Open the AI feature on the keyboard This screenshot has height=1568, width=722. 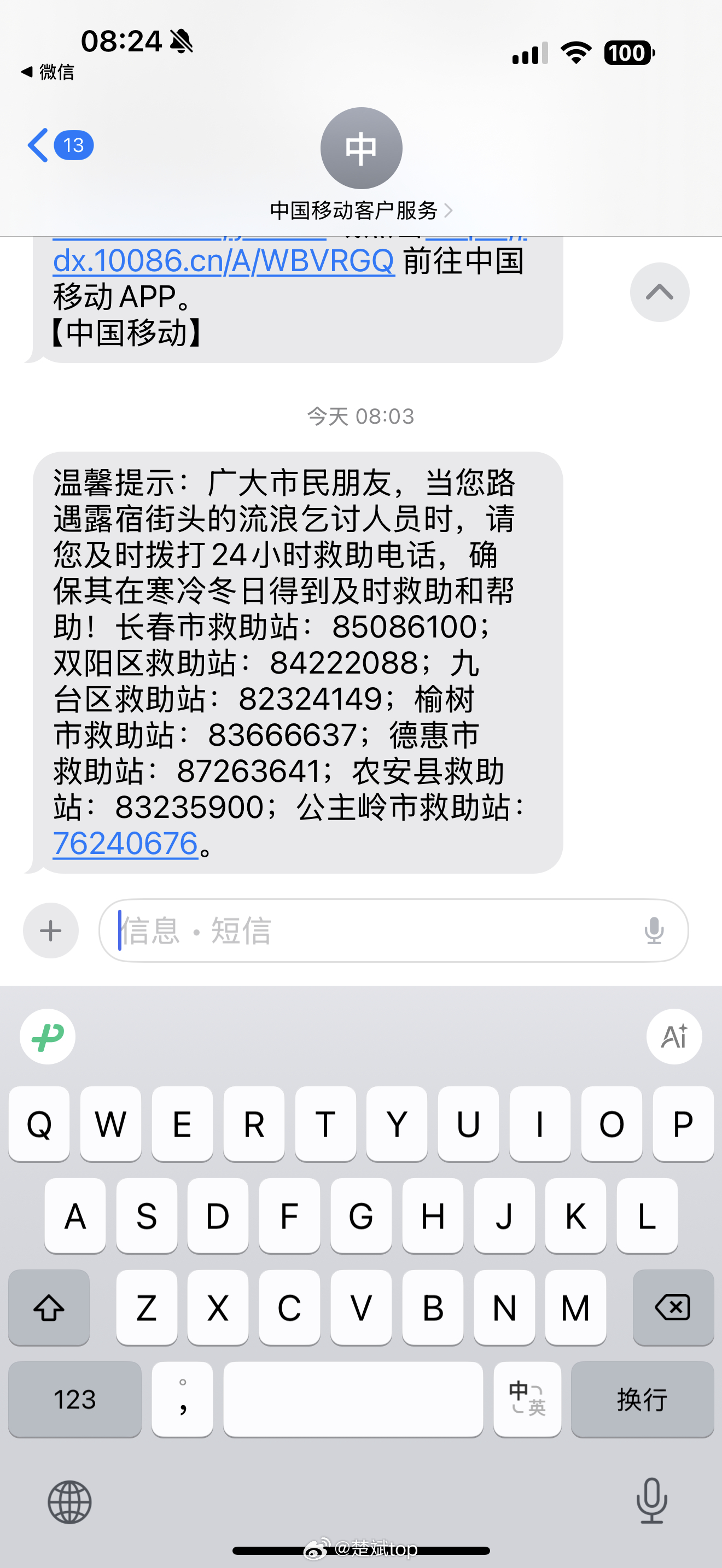click(x=674, y=1037)
